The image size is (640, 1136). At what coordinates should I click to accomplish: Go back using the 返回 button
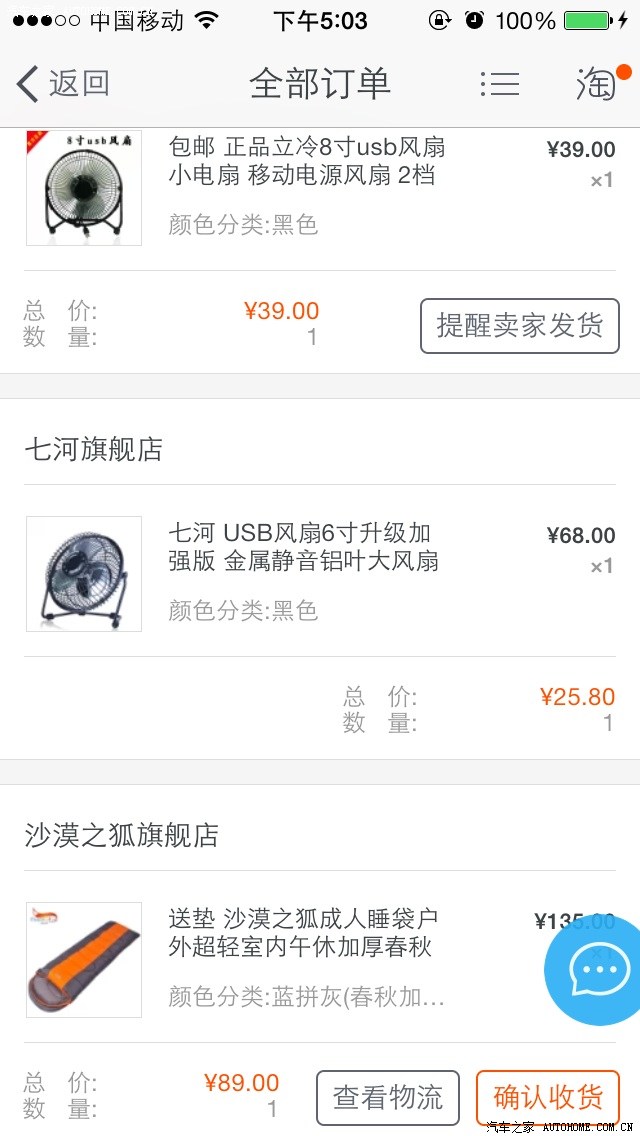coord(63,84)
